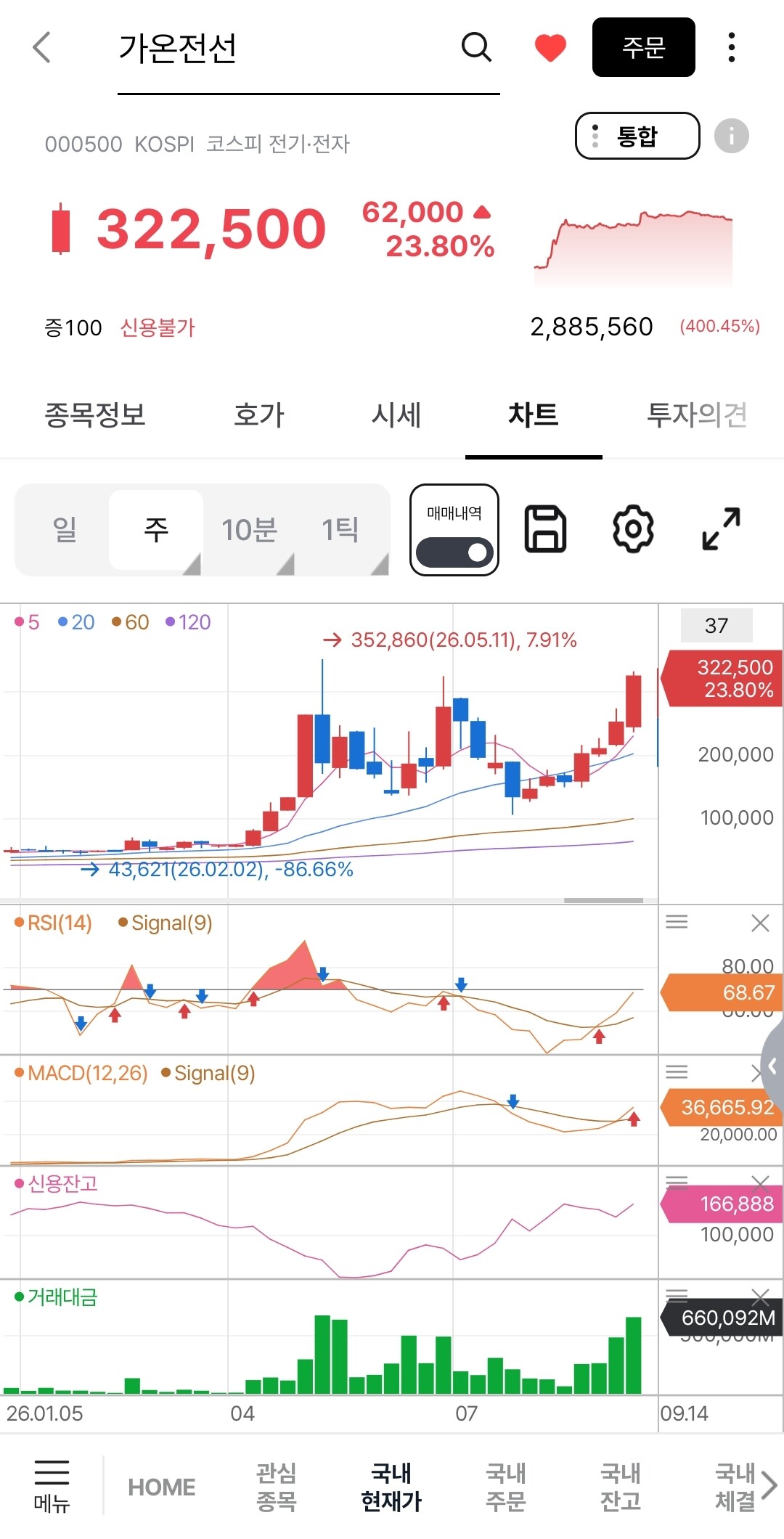
Task: Select the 10분 chart interval
Action: click(248, 530)
